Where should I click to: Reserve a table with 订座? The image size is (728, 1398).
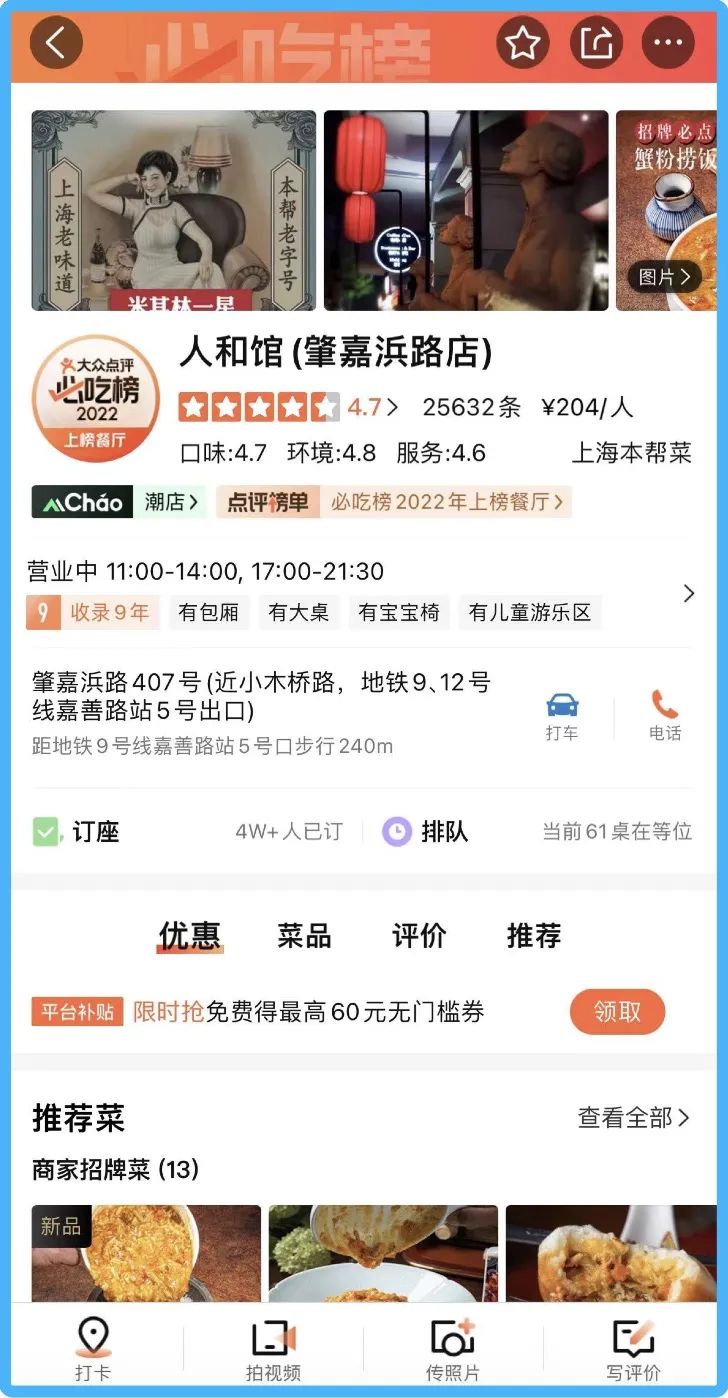point(77,831)
